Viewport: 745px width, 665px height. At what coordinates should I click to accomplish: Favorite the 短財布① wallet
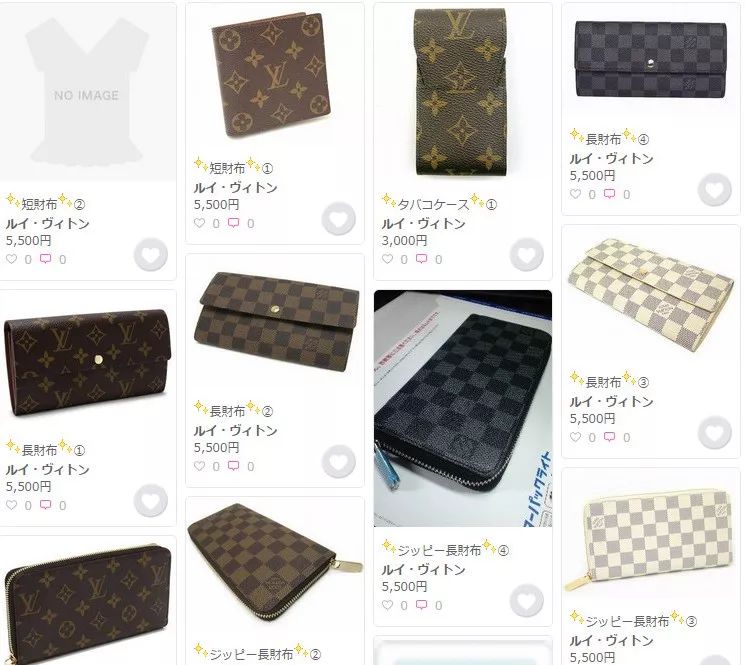339,220
